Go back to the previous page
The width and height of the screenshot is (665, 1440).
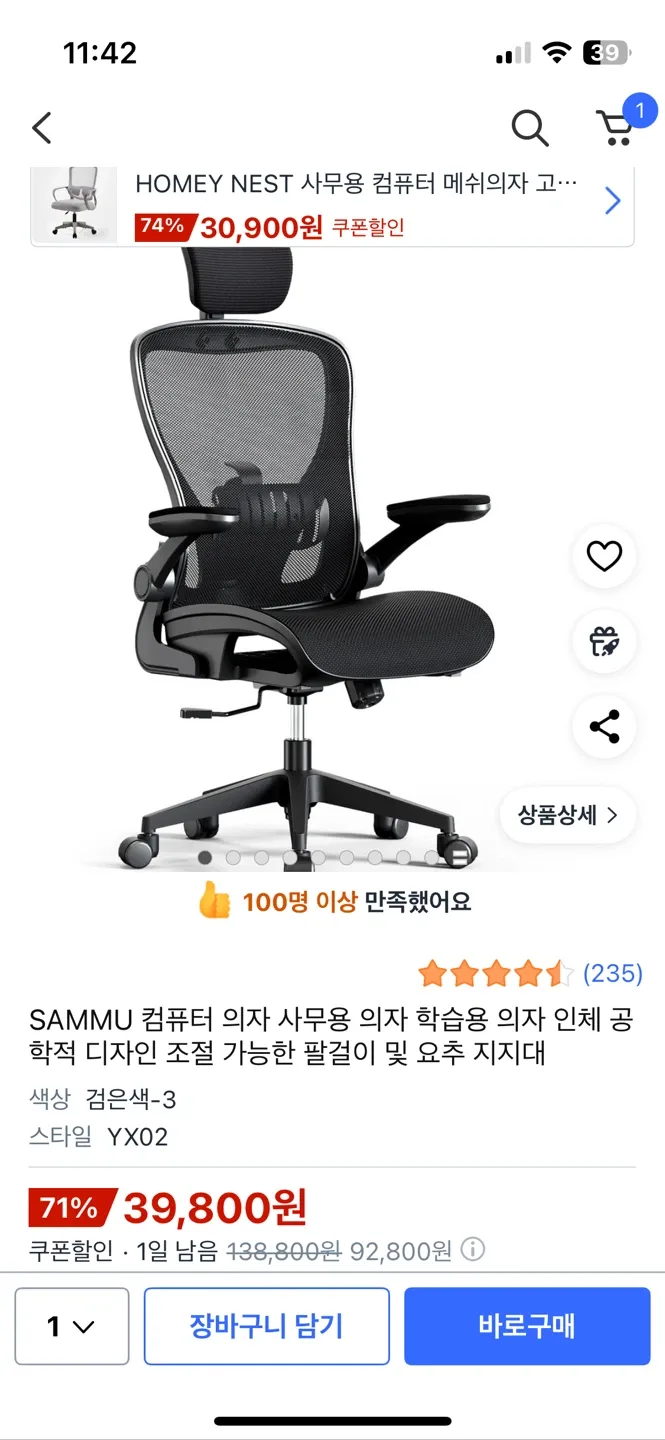tap(42, 128)
